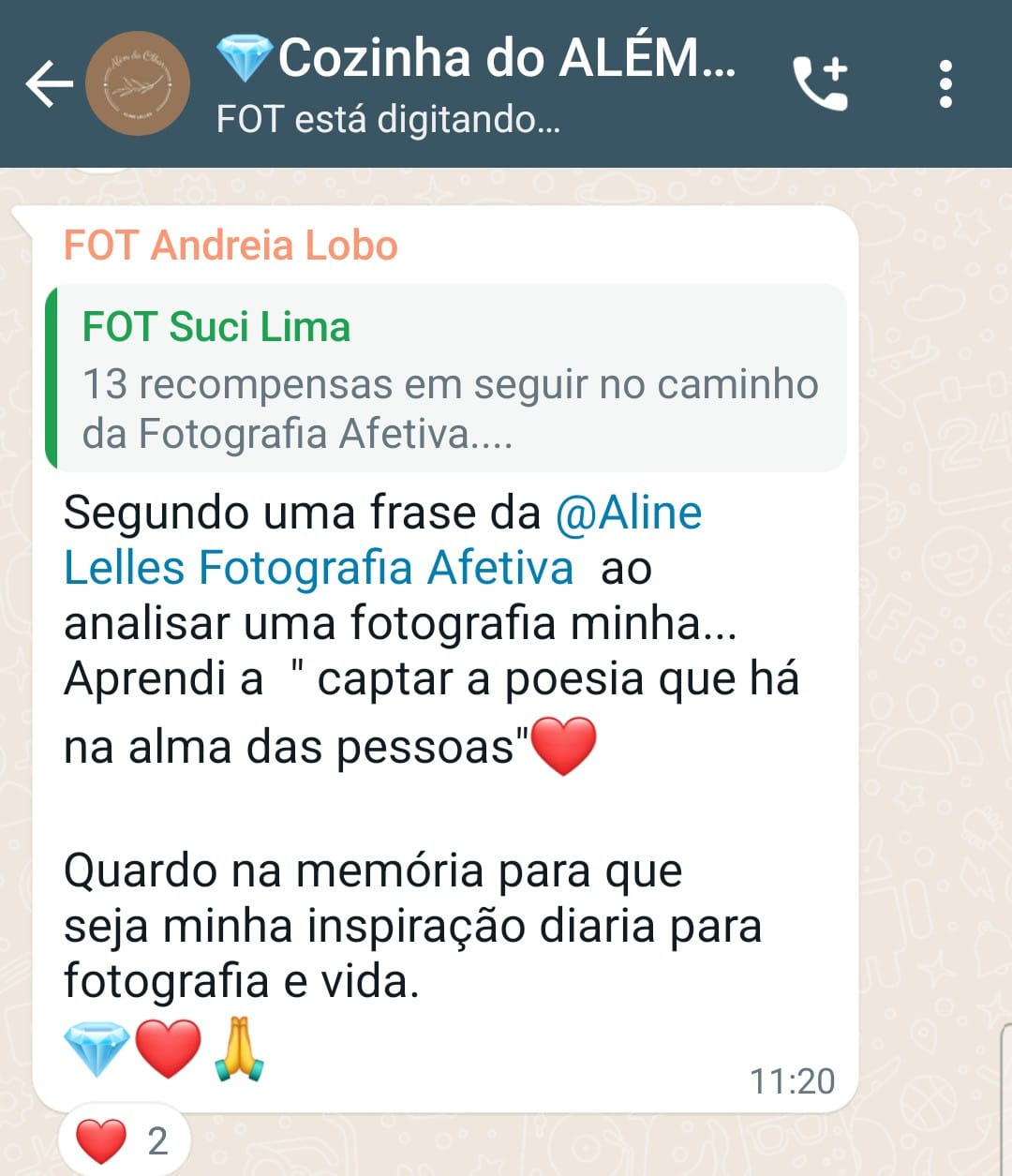Open the group profile picture
Screen dimensions: 1012x1176
click(138, 84)
